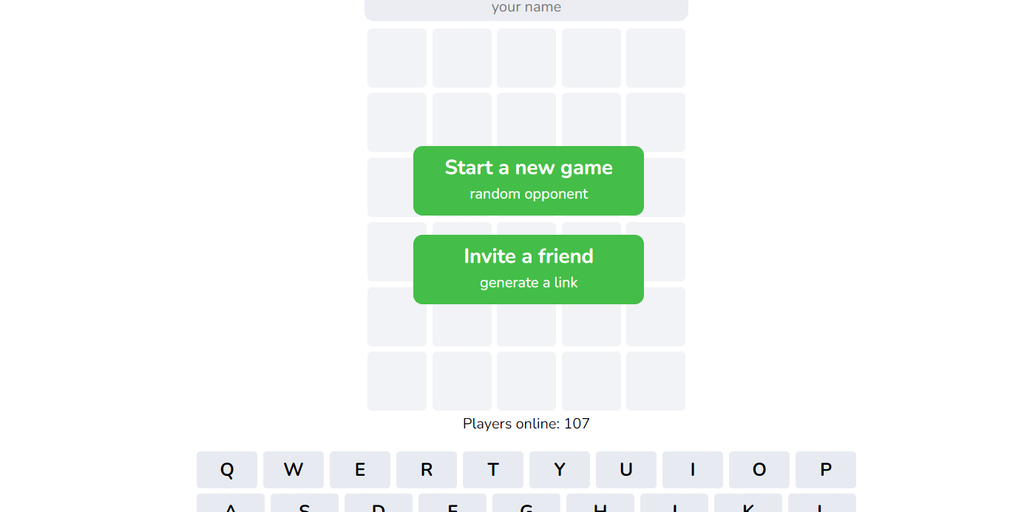The height and width of the screenshot is (512, 1024).
Task: Invite a friend by generating a link
Action: (528, 269)
